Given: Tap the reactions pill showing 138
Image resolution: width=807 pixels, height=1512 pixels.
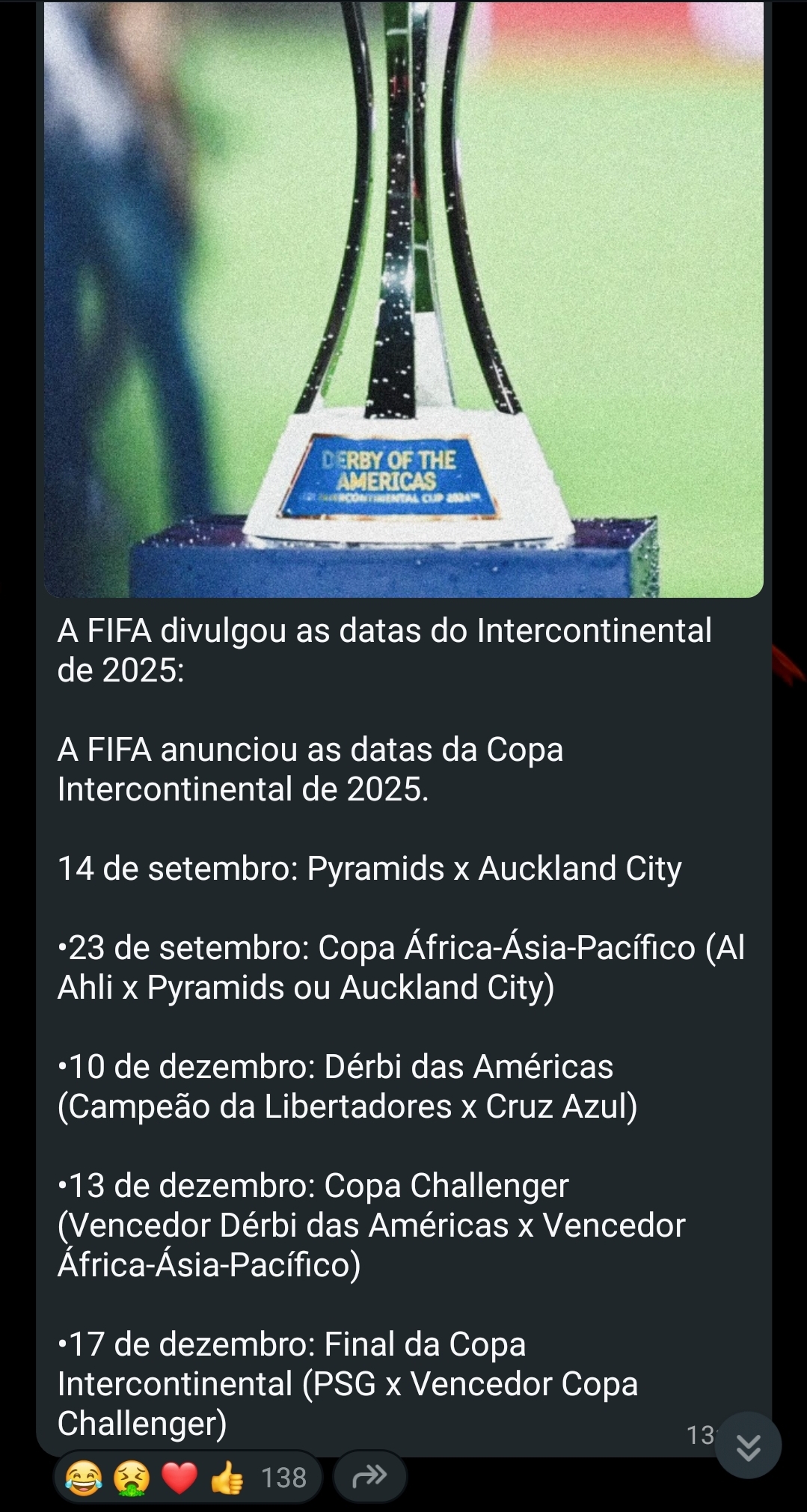Looking at the screenshot, I should click(x=188, y=1477).
